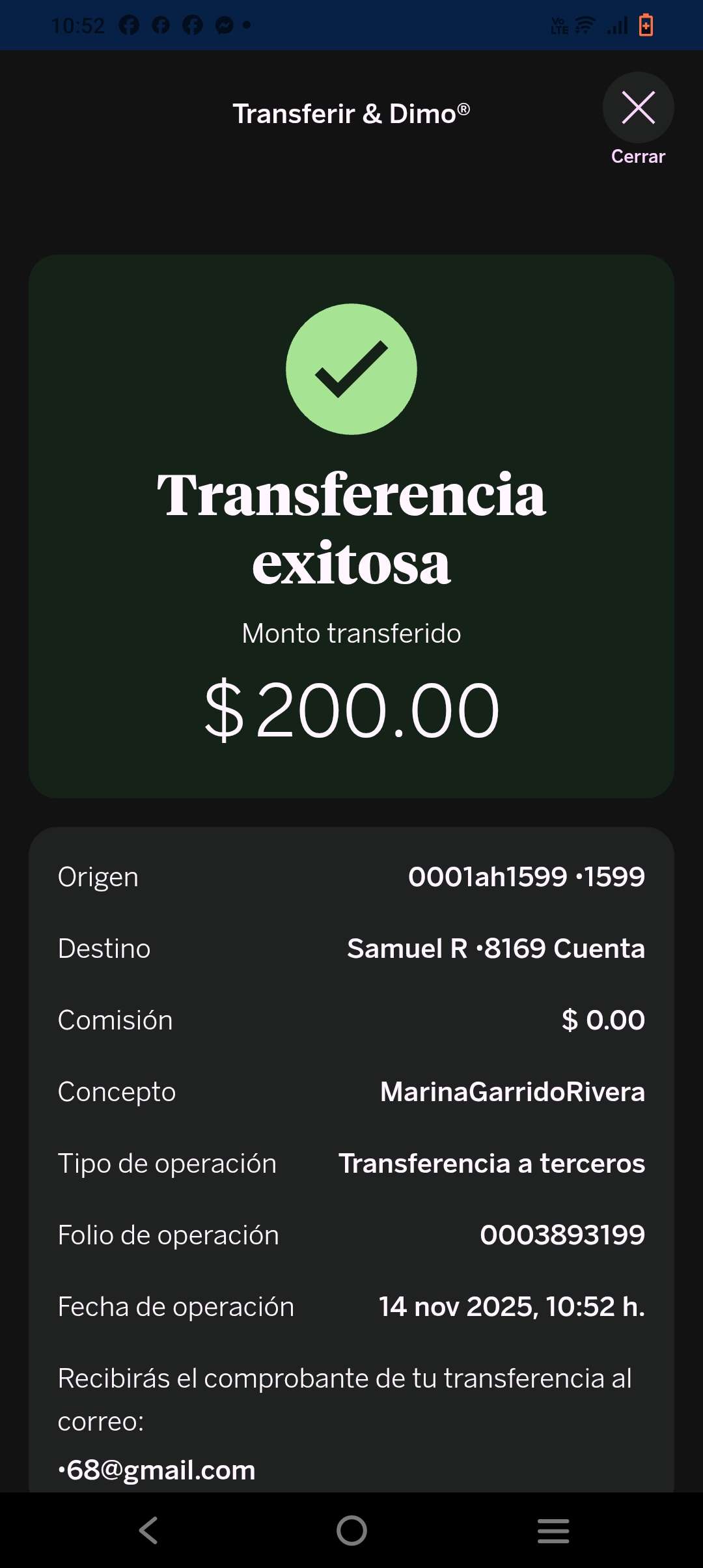This screenshot has height=1568, width=703.
Task: Go back using the system back button
Action: pyautogui.click(x=149, y=1530)
